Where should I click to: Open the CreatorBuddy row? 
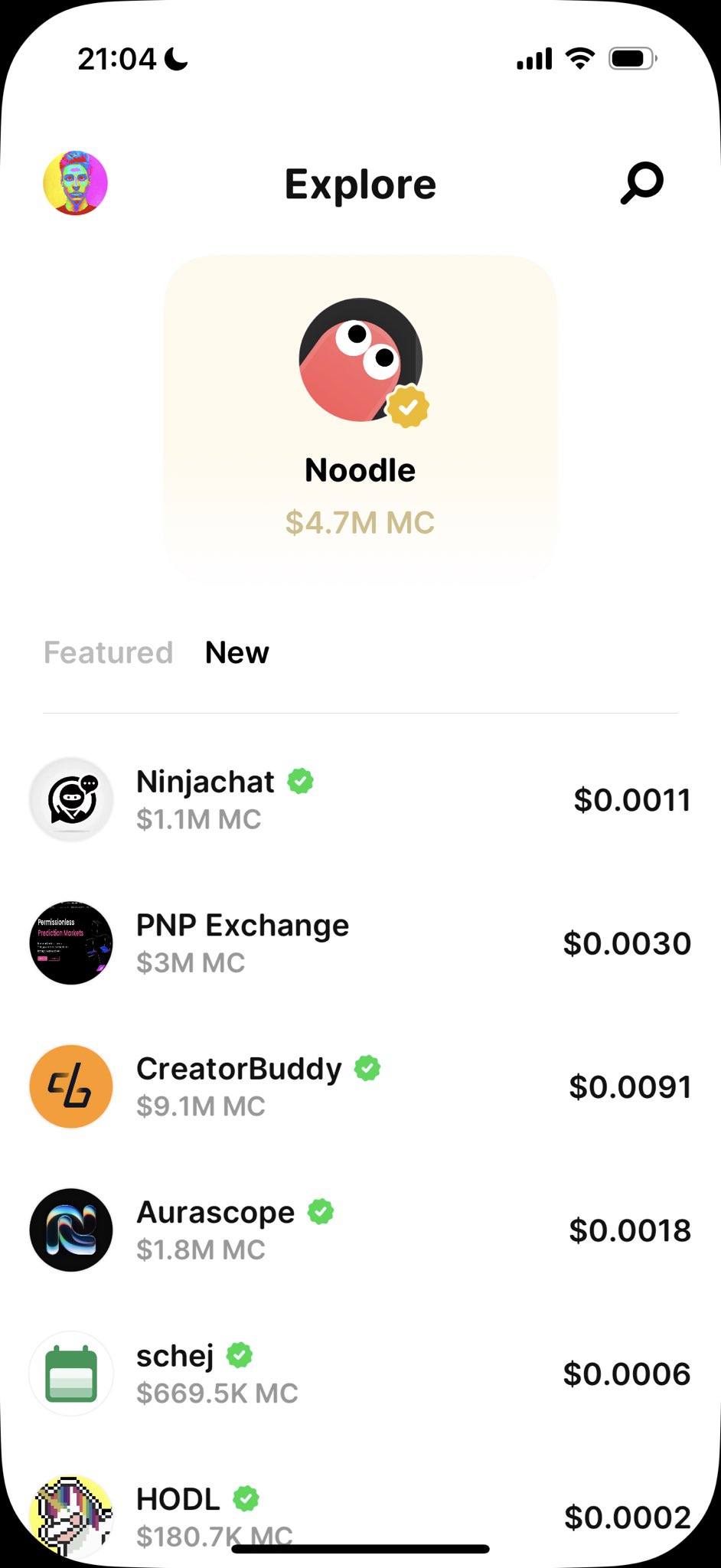(360, 1086)
